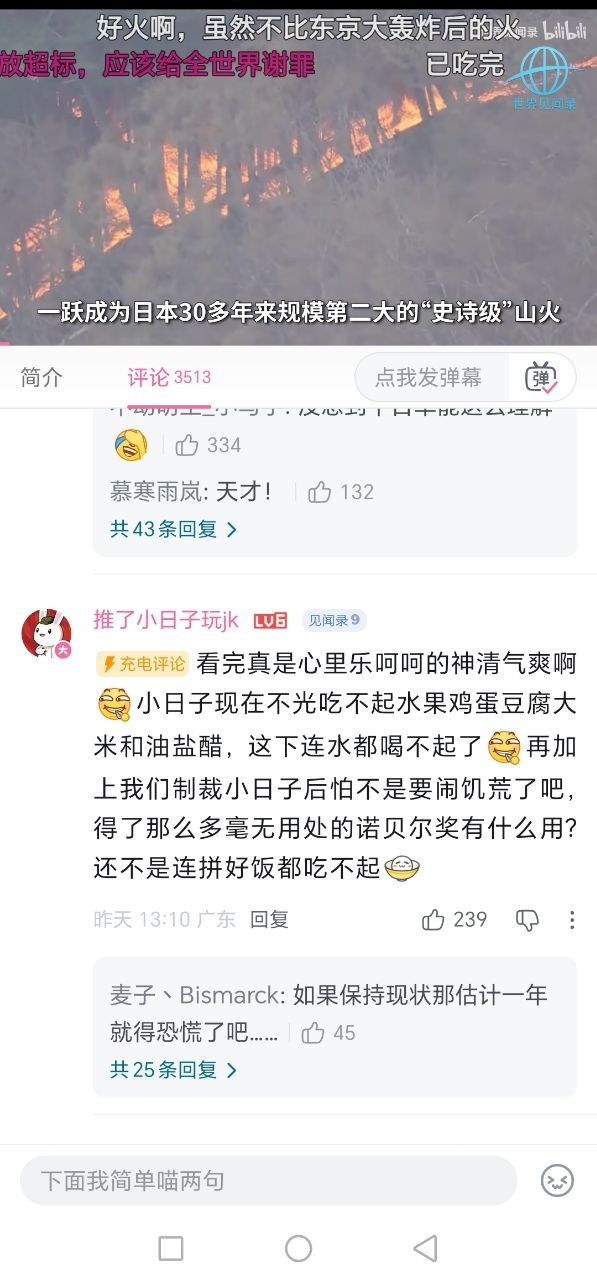Screen dimensions: 597x1280
Task: Dislike 推了小日子玩jk's comment
Action: (527, 920)
